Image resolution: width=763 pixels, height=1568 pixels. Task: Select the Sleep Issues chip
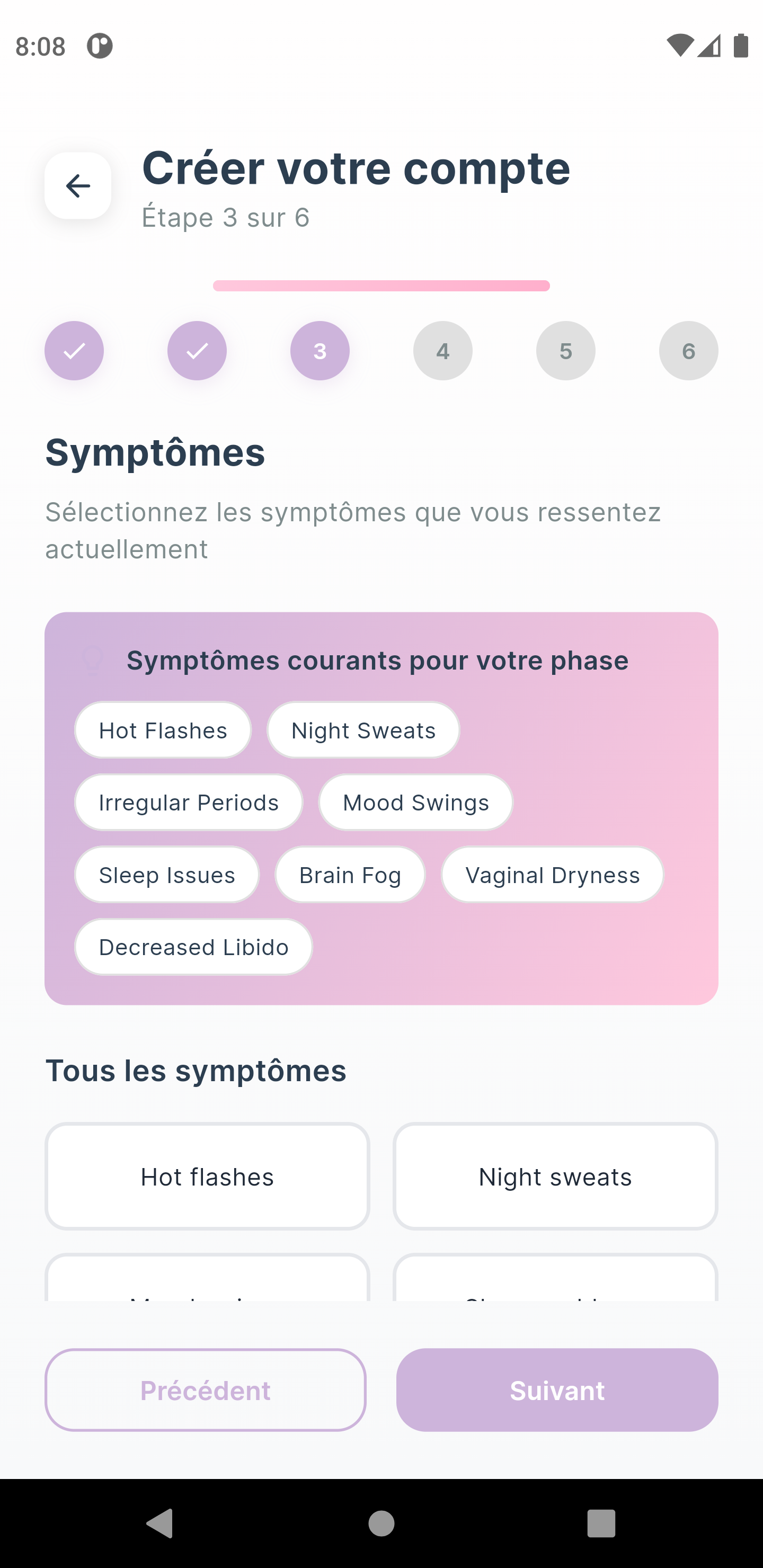coord(167,875)
